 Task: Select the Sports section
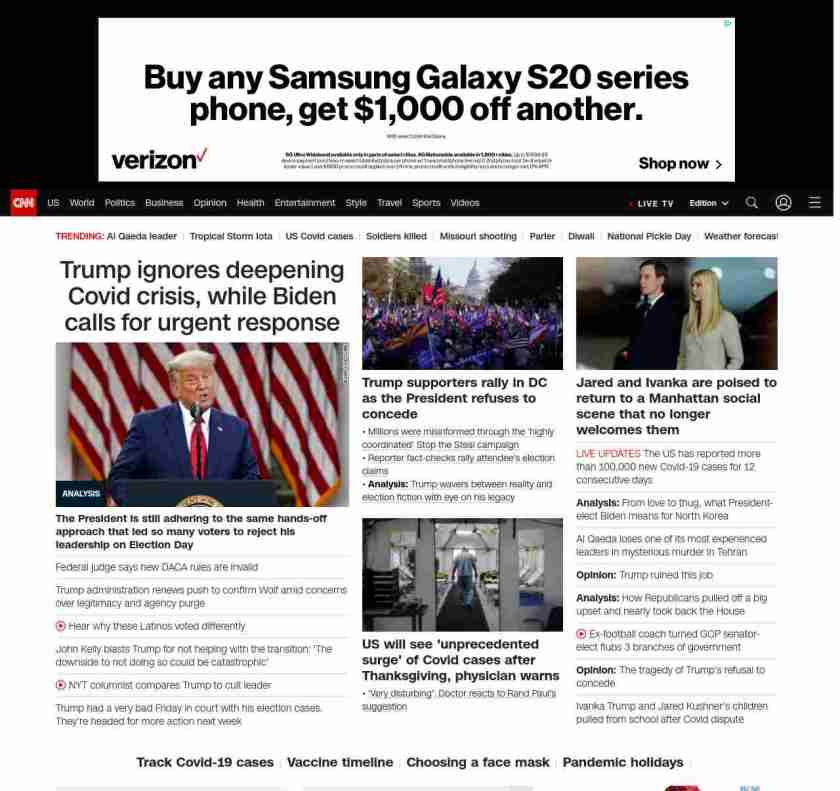tap(426, 203)
